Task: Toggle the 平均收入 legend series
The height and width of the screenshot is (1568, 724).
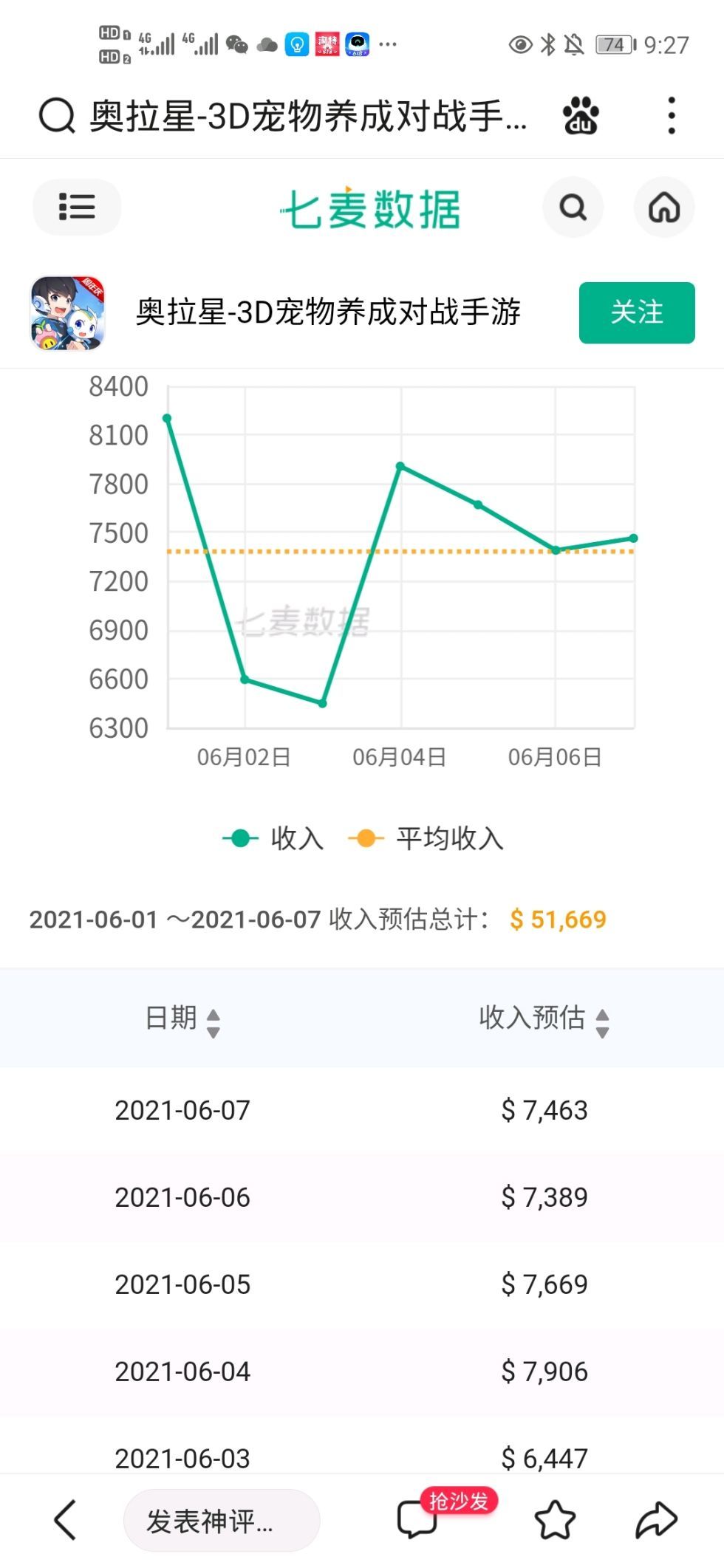Action: (x=426, y=838)
